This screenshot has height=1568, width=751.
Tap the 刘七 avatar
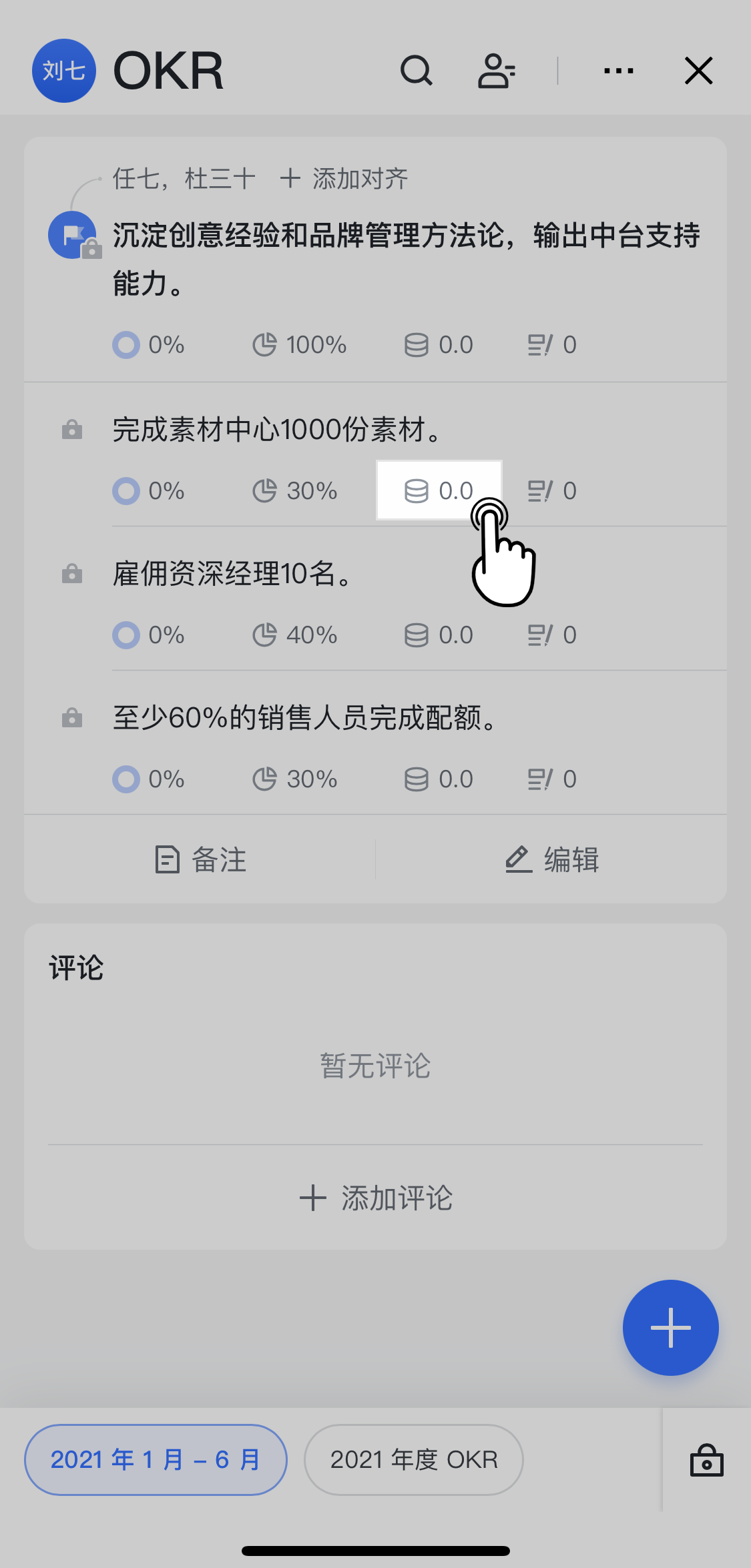coord(64,71)
